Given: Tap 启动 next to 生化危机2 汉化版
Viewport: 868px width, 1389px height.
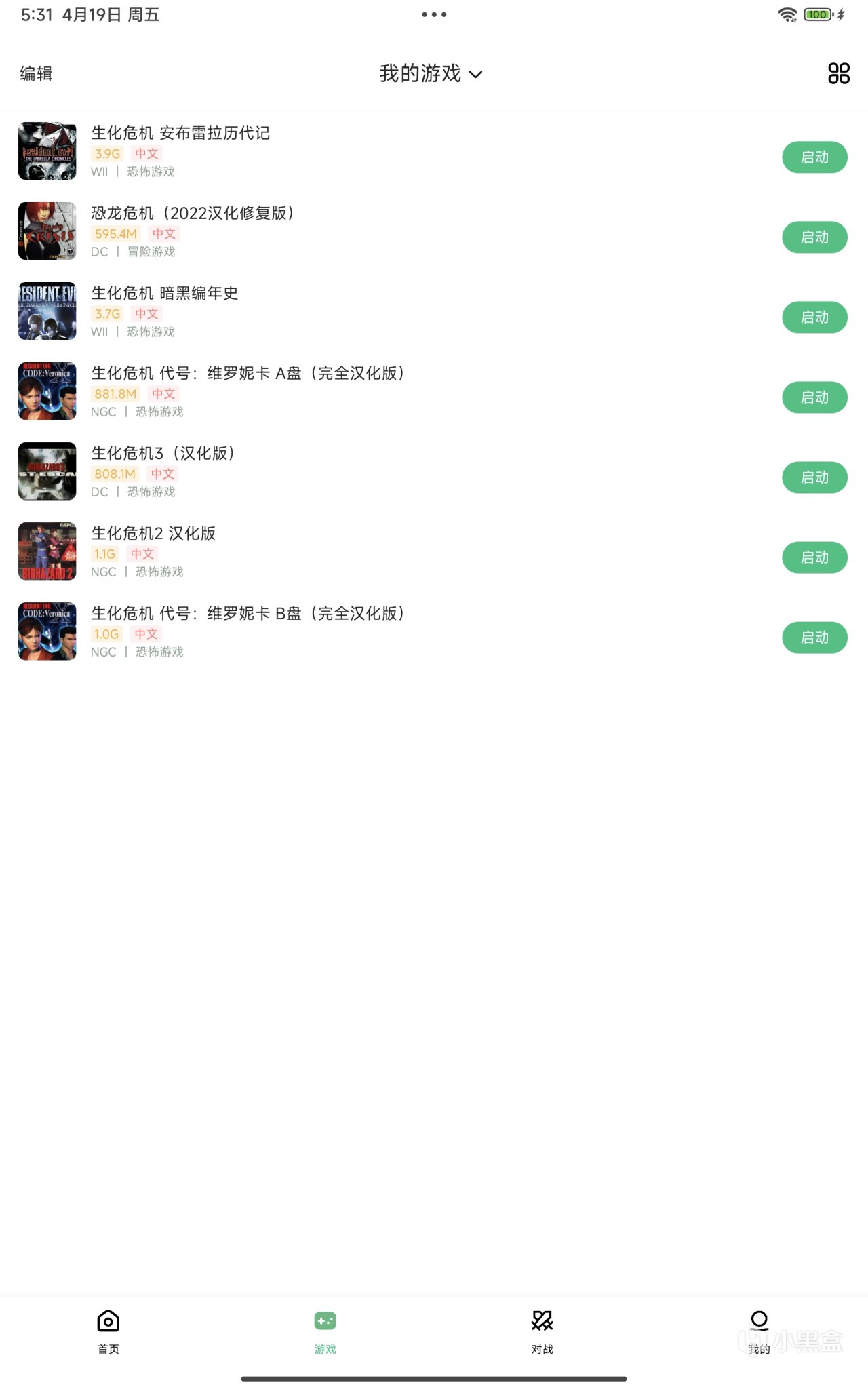Looking at the screenshot, I should 814,557.
